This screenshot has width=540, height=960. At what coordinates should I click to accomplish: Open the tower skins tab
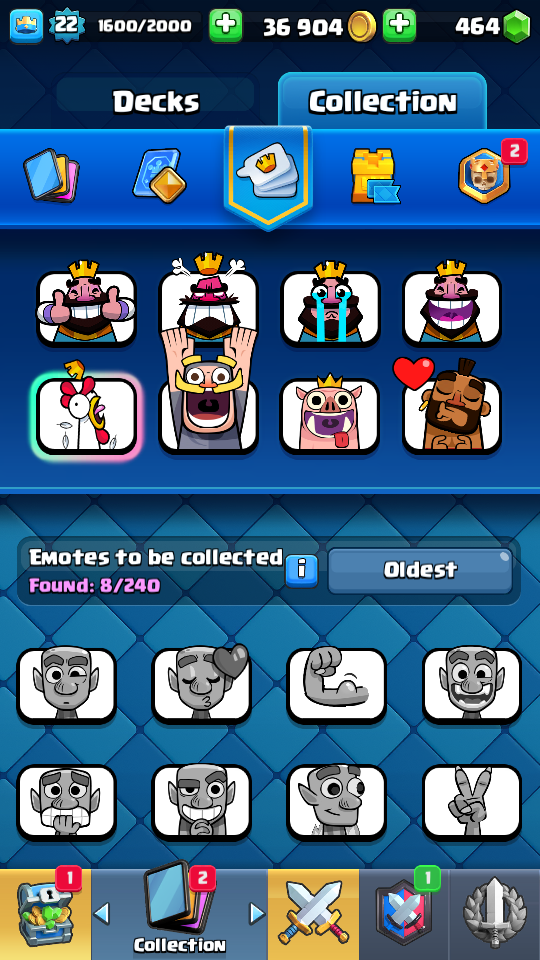click(x=375, y=176)
